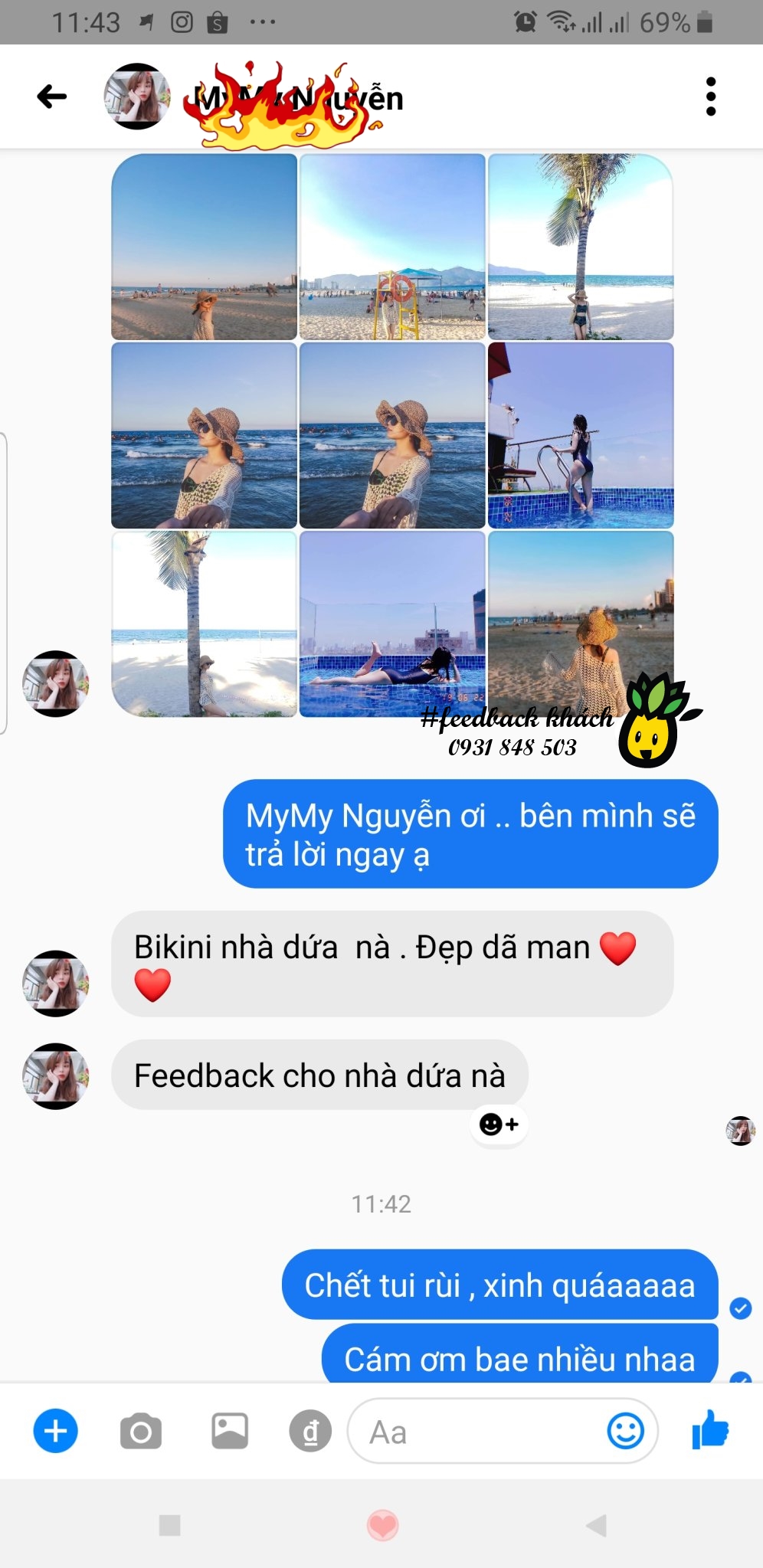Open the photo with the yellow lifeguard tower

pyautogui.click(x=392, y=247)
